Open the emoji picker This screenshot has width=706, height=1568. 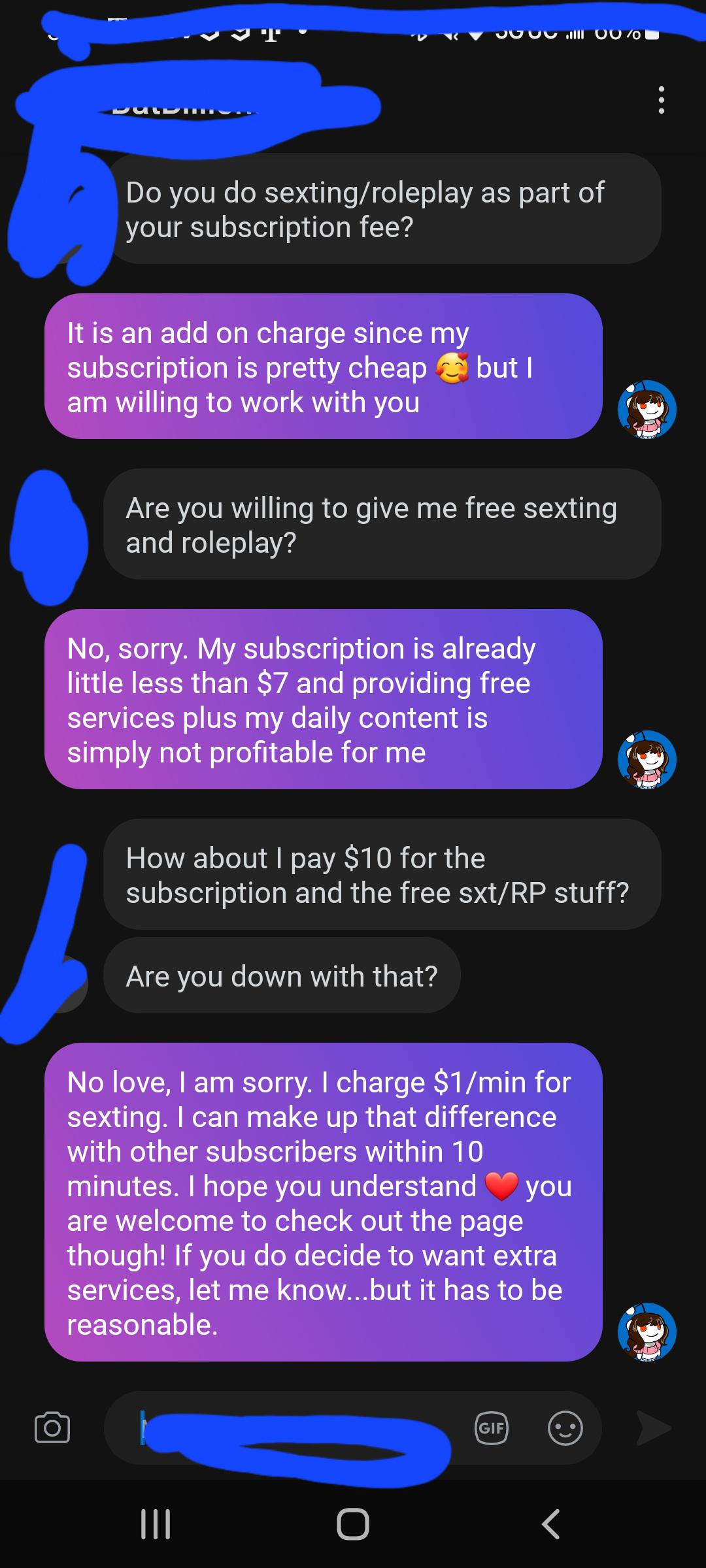[x=565, y=1428]
